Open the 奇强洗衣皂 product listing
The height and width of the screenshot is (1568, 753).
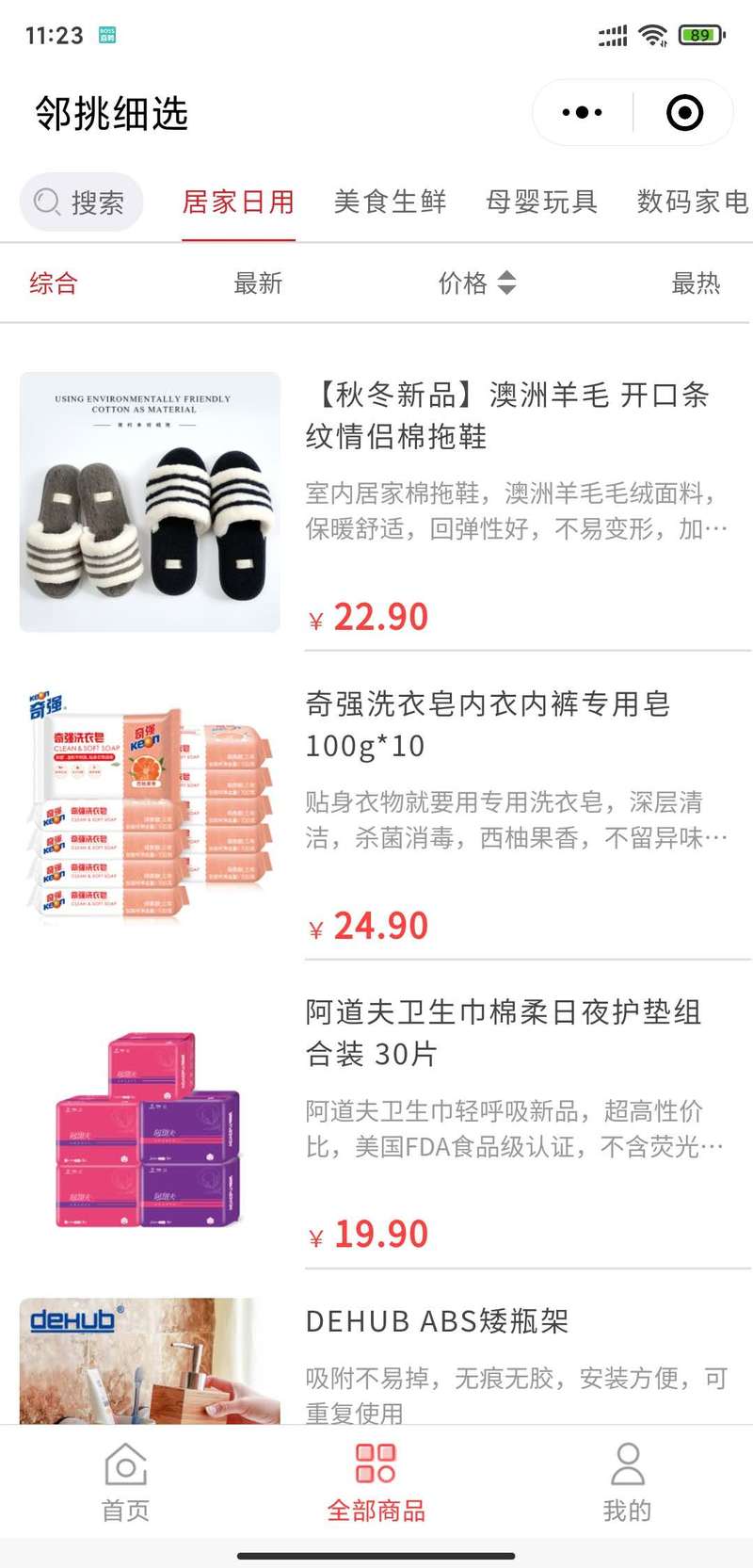click(x=488, y=724)
